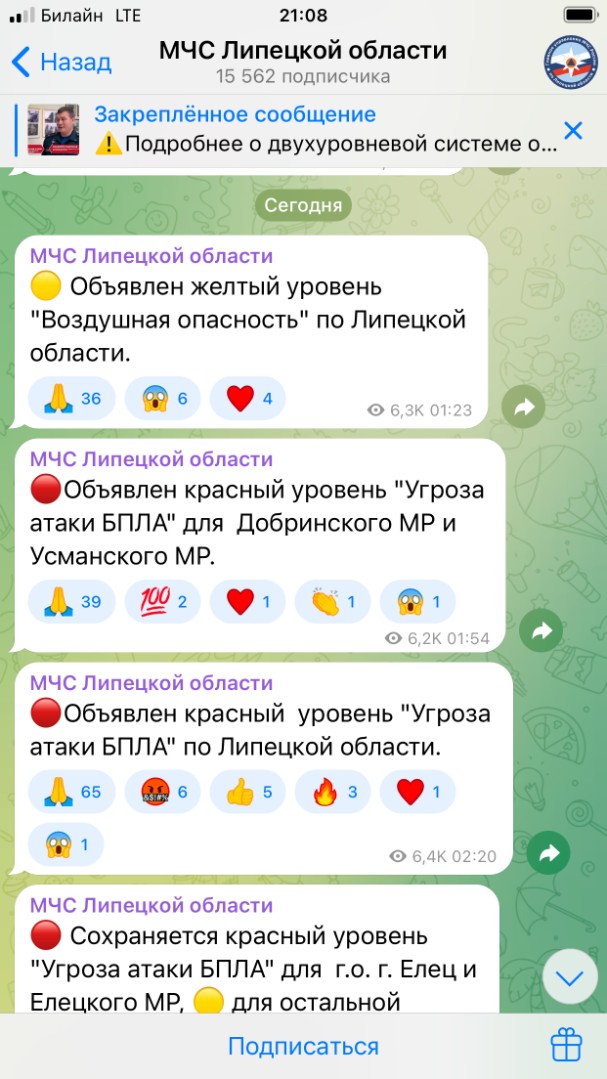
Task: Share the Добринского МР alert from 01:54
Action: 541,631
